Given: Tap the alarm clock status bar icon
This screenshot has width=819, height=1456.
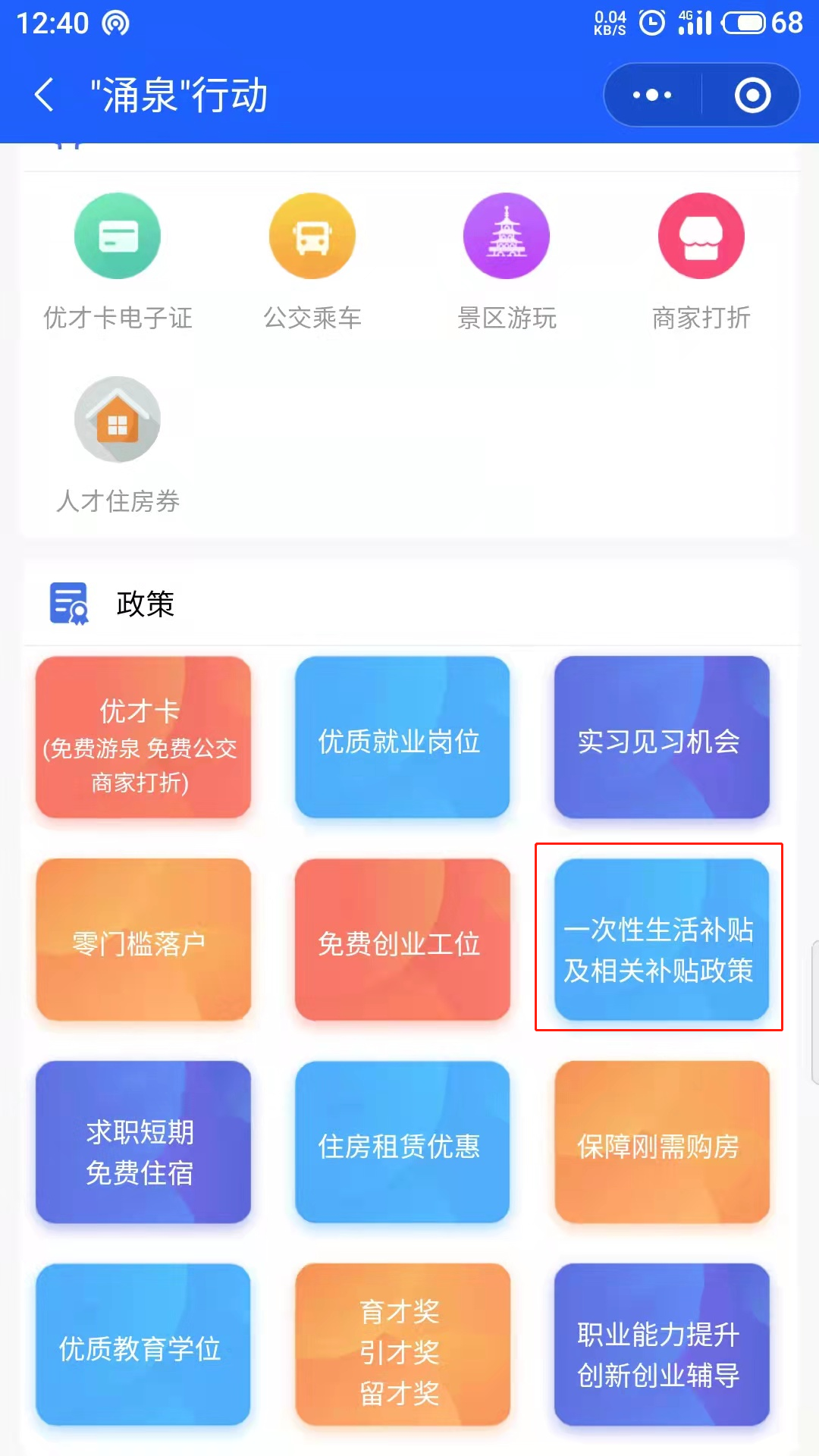Looking at the screenshot, I should [x=654, y=23].
